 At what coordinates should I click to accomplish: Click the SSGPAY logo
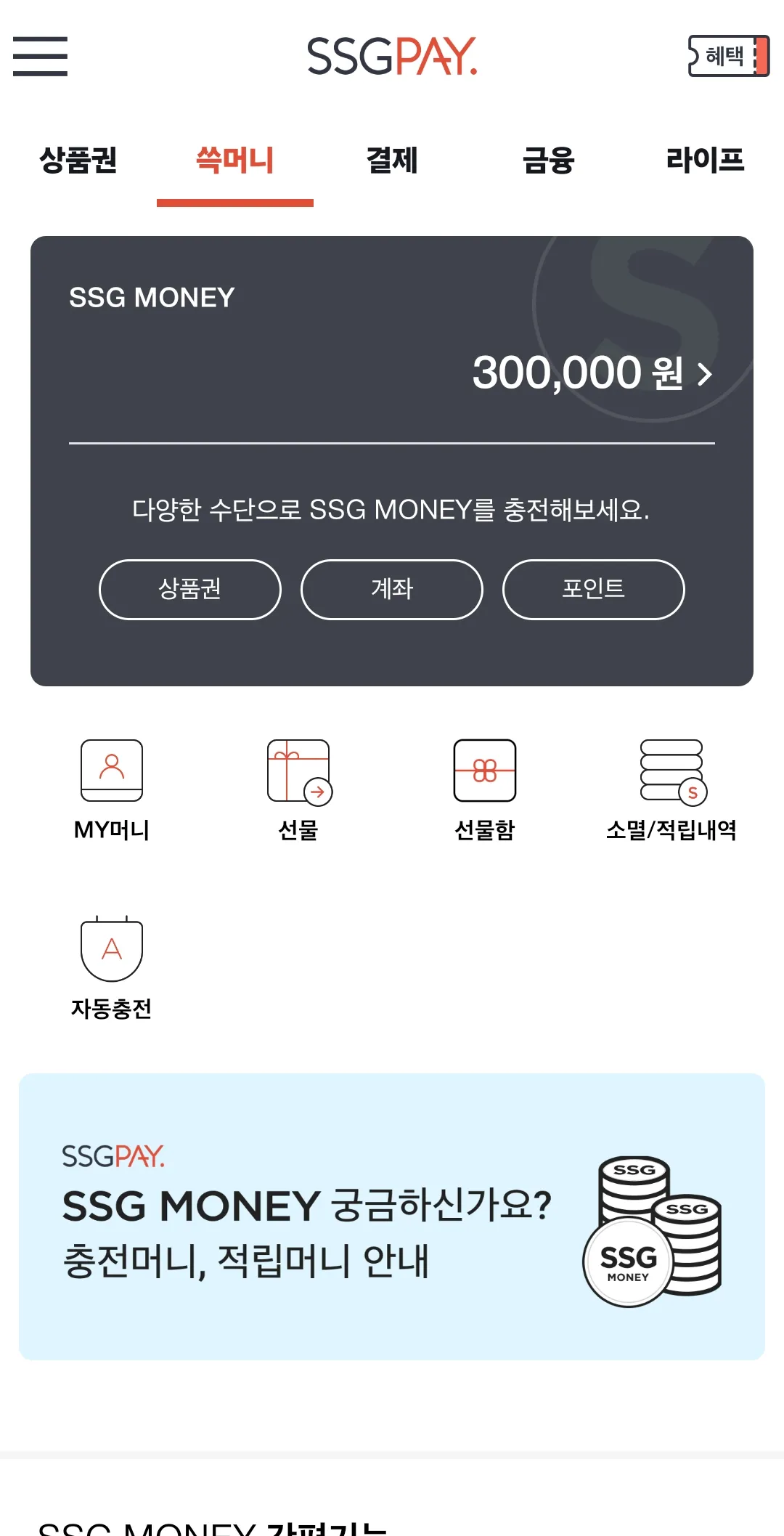[x=392, y=58]
